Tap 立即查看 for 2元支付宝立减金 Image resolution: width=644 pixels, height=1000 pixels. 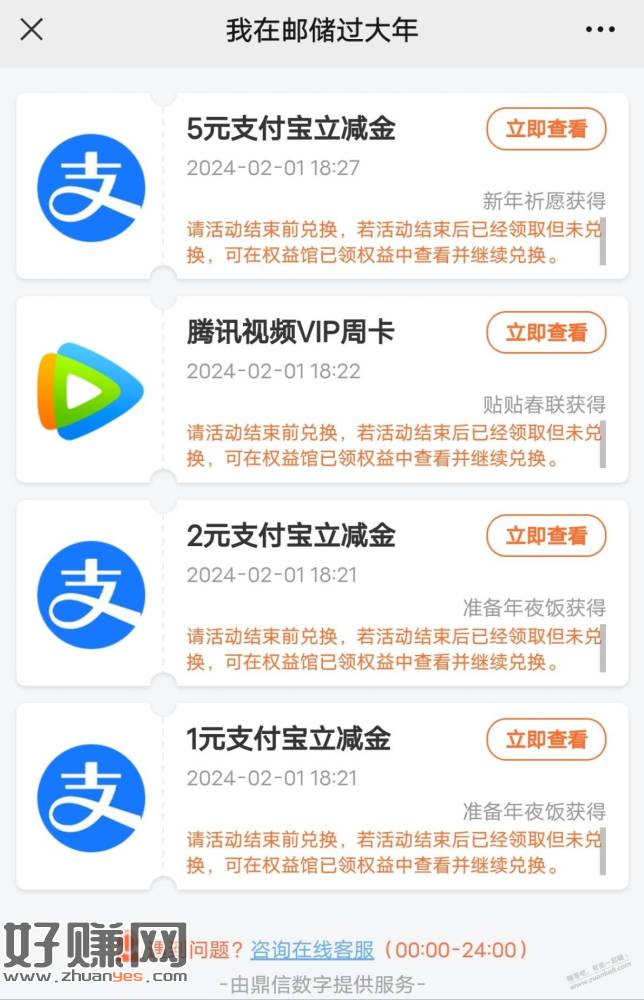(x=546, y=536)
